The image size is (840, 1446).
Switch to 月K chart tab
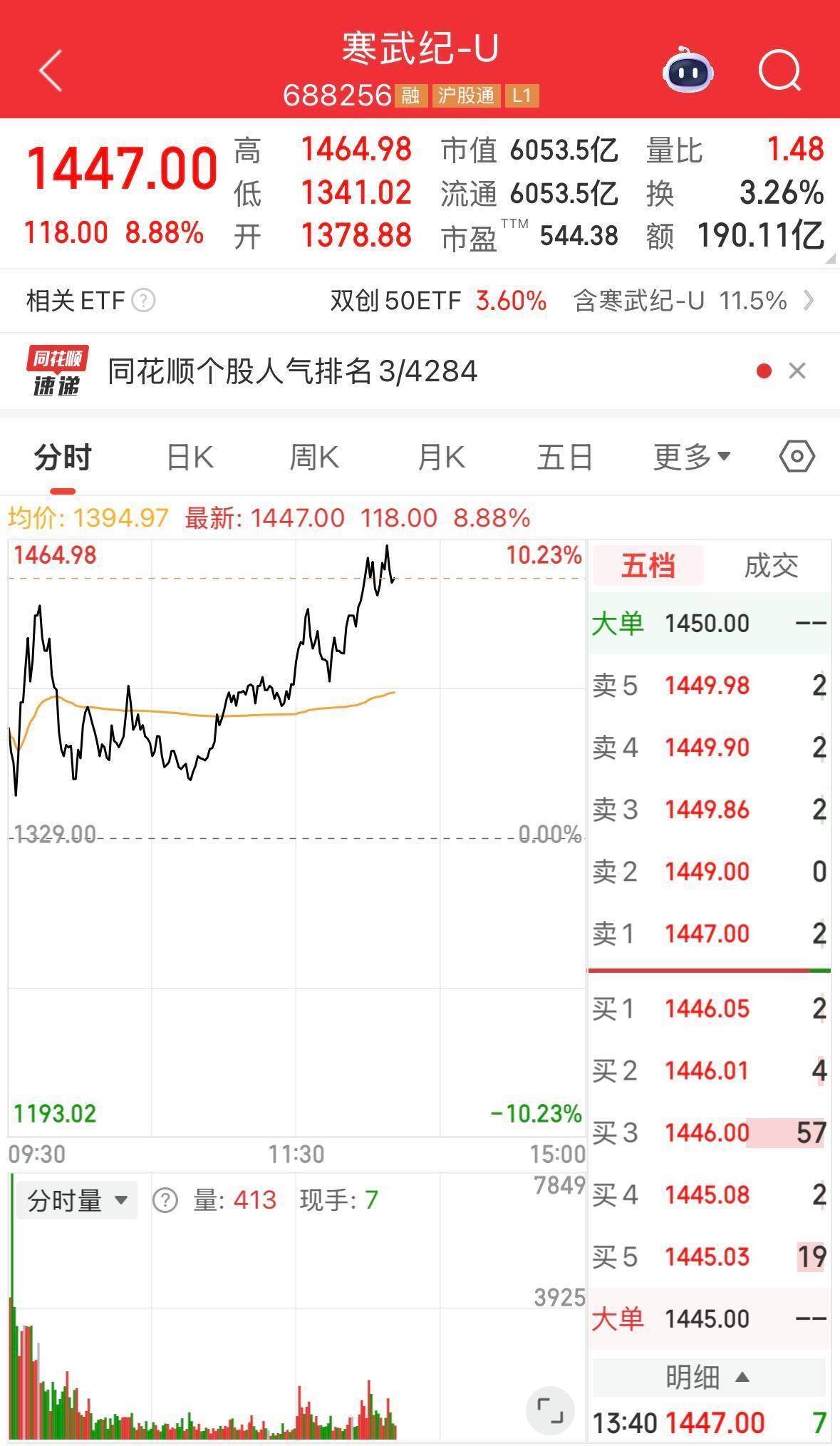pyautogui.click(x=440, y=458)
